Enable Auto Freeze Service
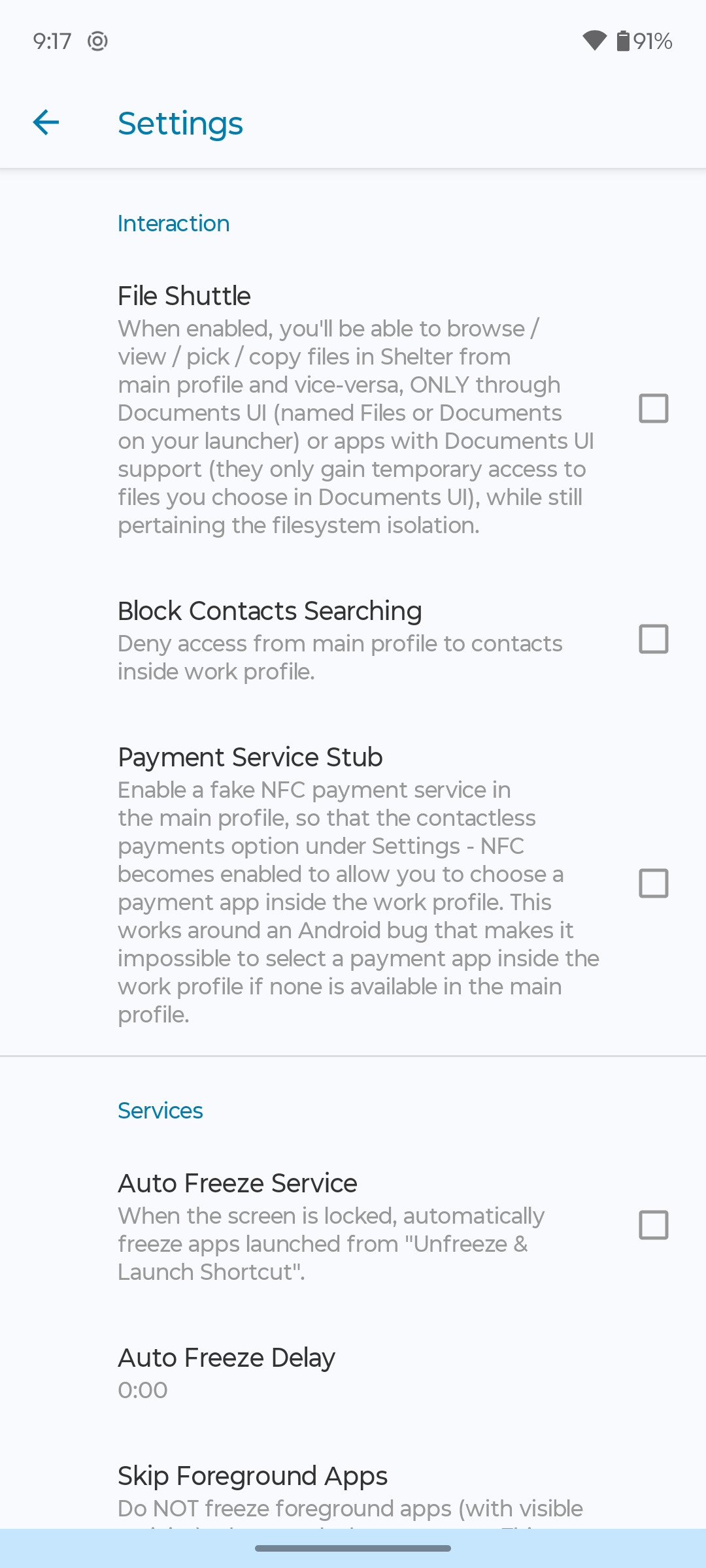 (653, 1225)
